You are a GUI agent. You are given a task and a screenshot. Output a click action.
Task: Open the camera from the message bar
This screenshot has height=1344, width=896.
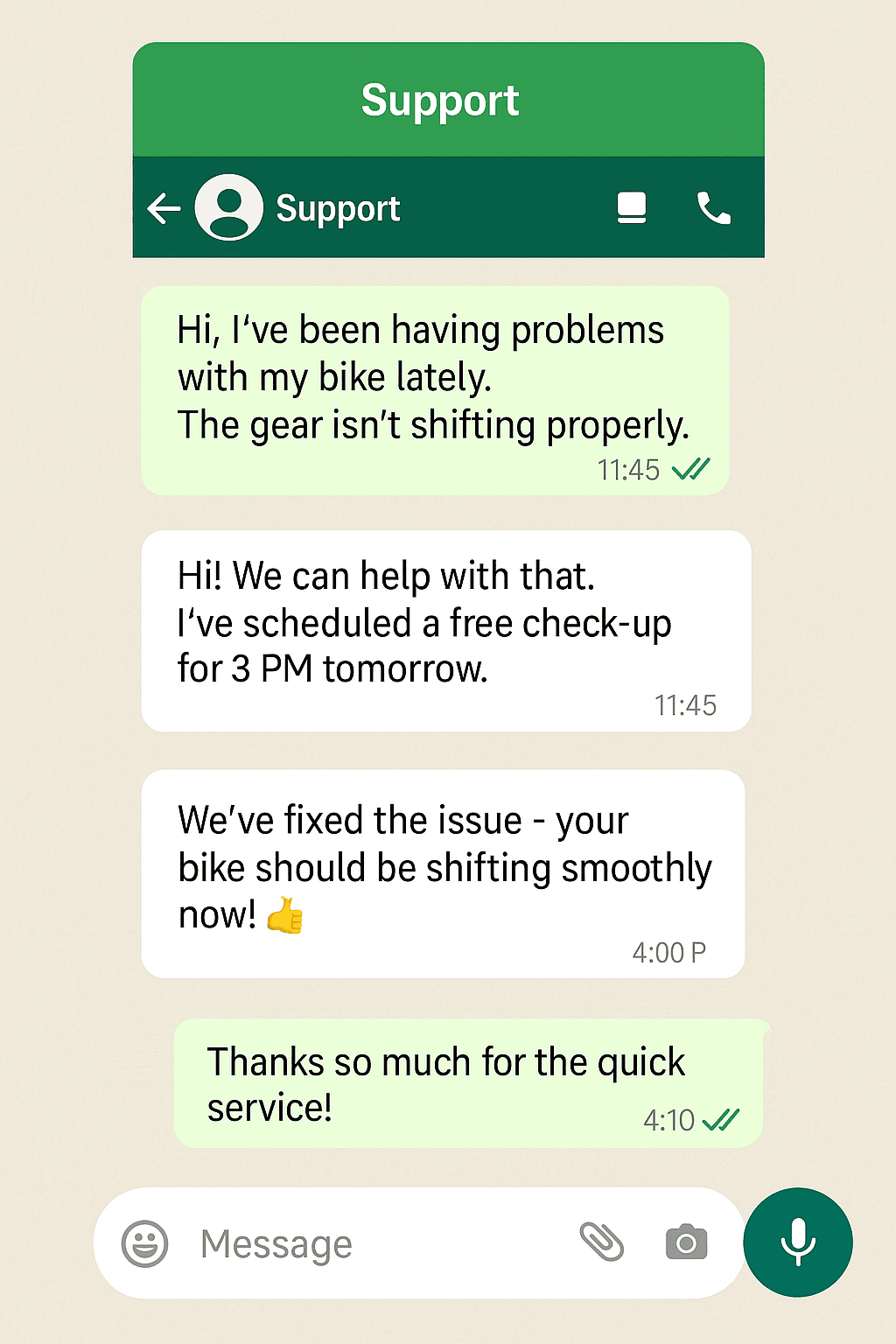[x=686, y=1242]
